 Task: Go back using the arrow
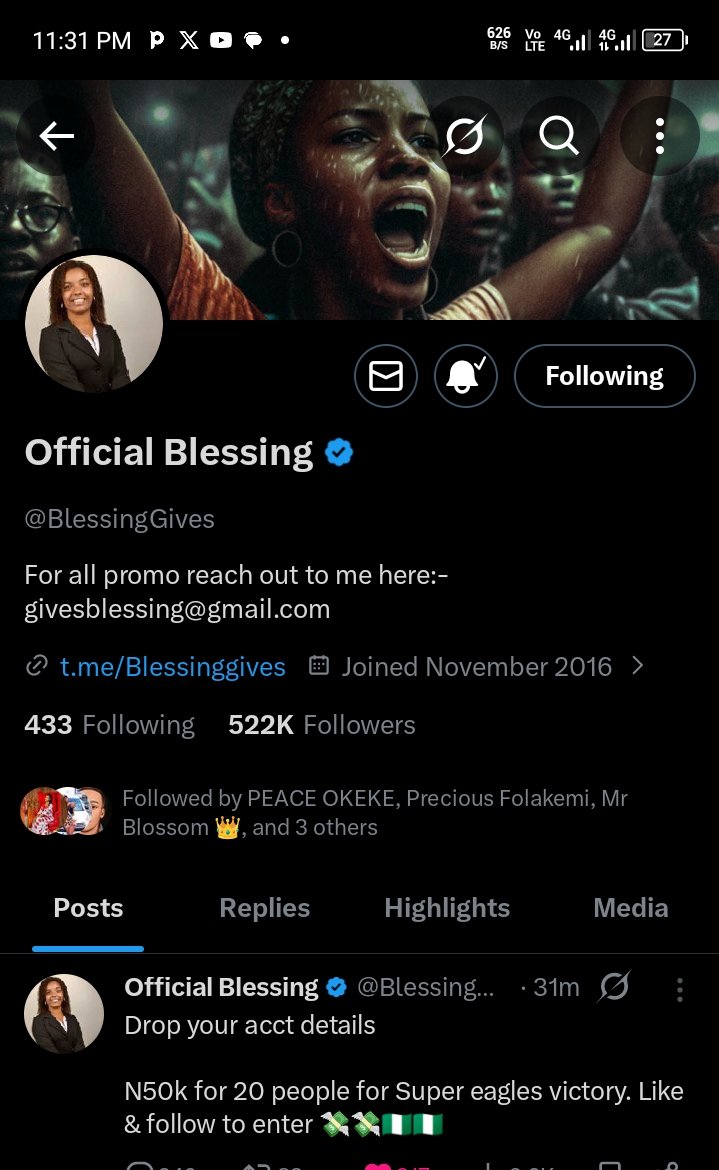point(57,136)
